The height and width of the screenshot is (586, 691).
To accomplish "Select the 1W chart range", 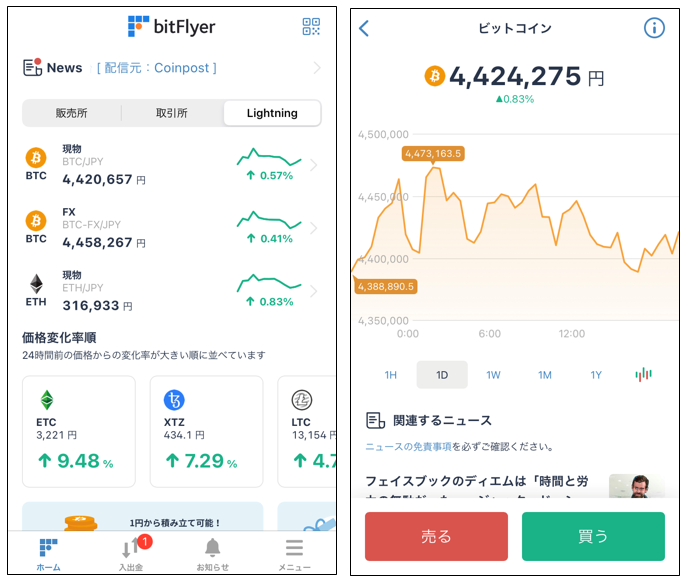I will 493,375.
